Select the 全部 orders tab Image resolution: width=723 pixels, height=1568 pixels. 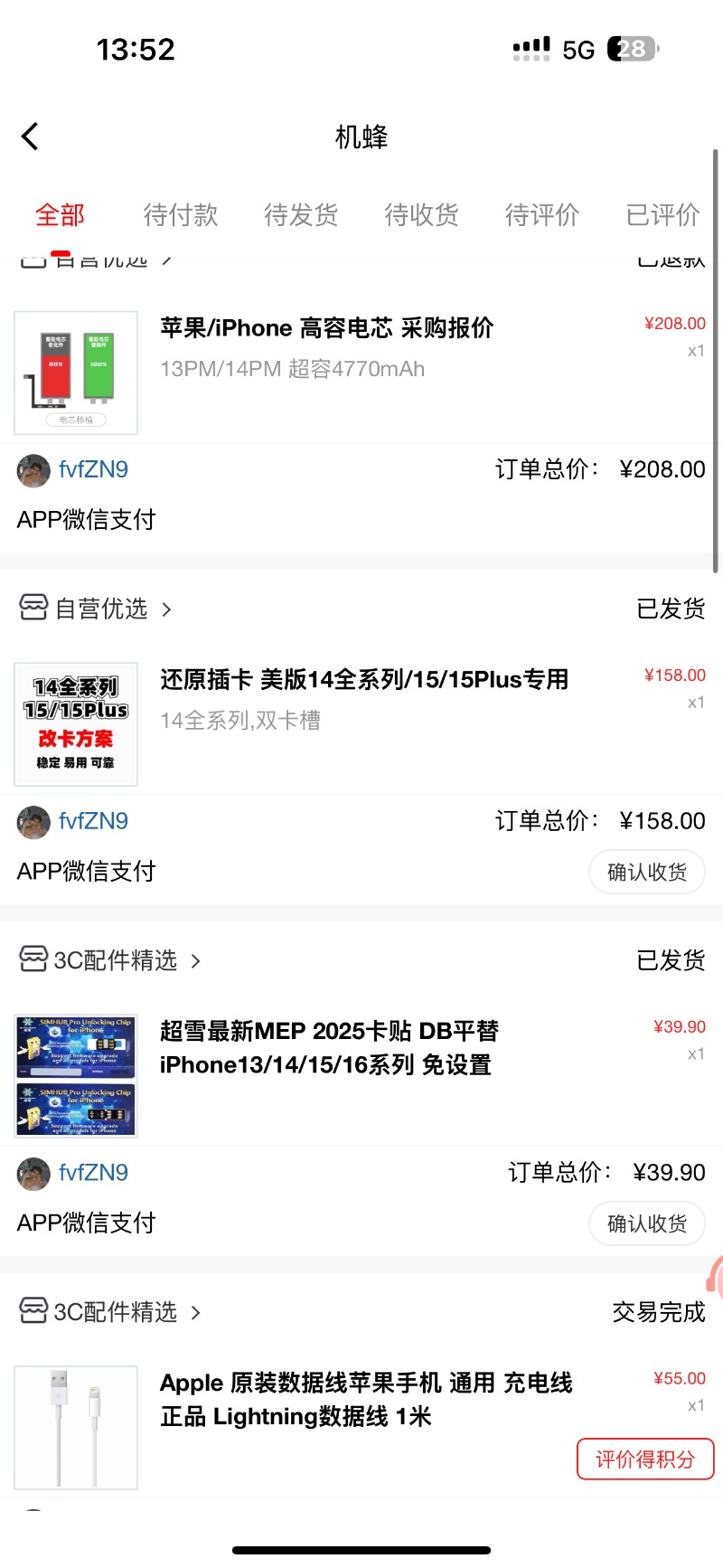60,215
